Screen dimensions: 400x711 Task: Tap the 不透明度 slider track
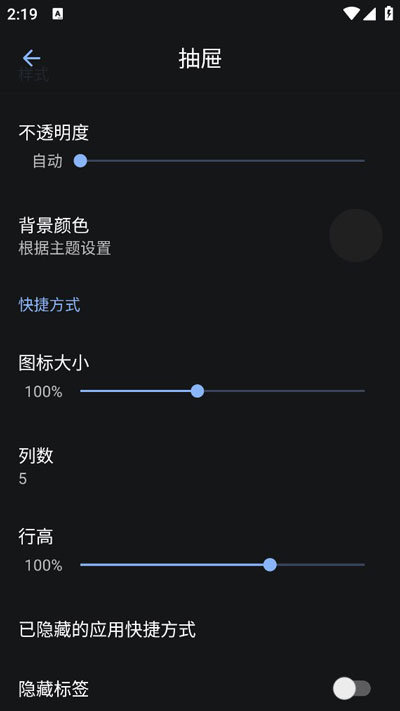[x=222, y=161]
